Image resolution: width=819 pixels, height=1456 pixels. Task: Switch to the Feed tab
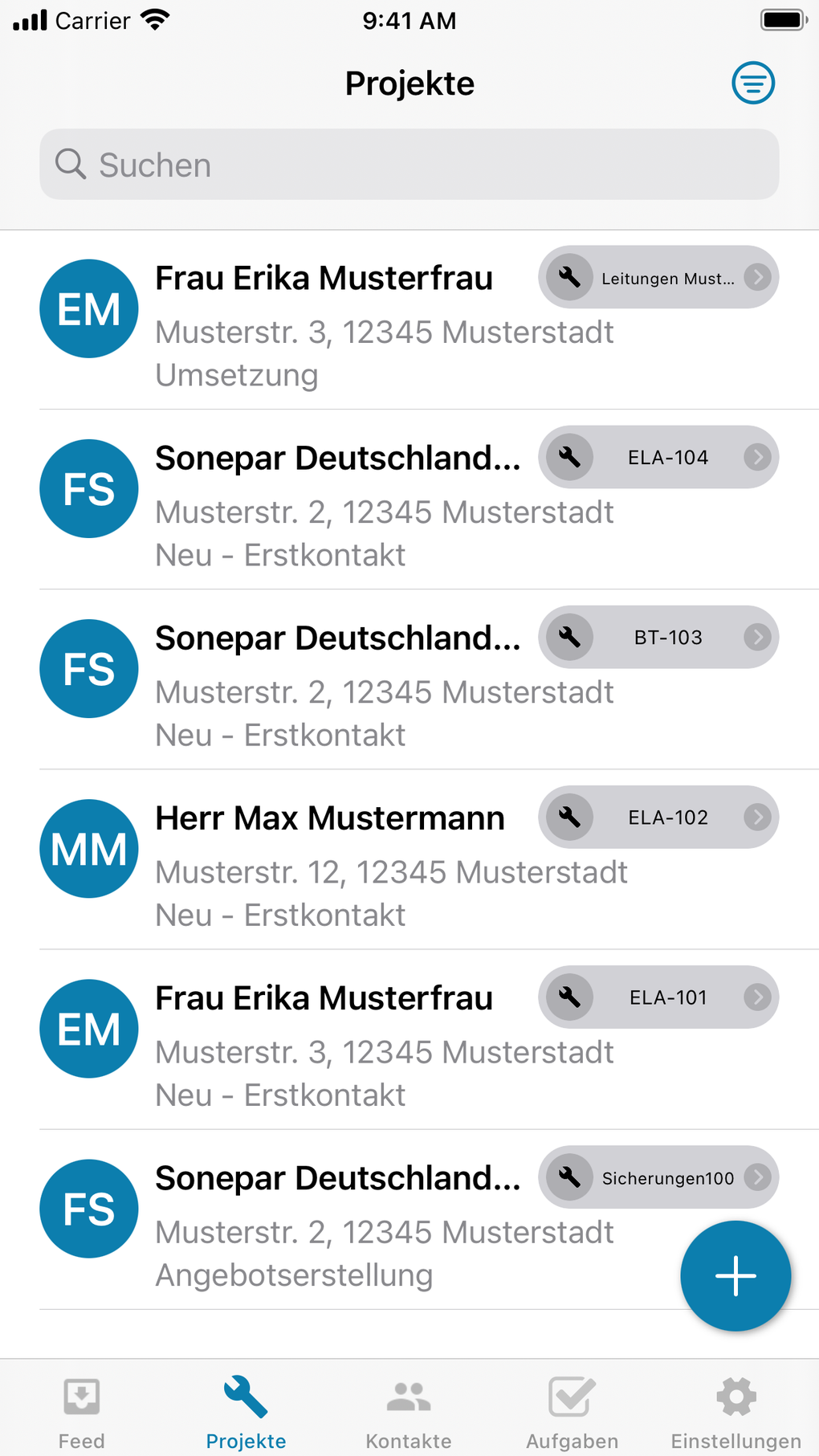point(82,1412)
